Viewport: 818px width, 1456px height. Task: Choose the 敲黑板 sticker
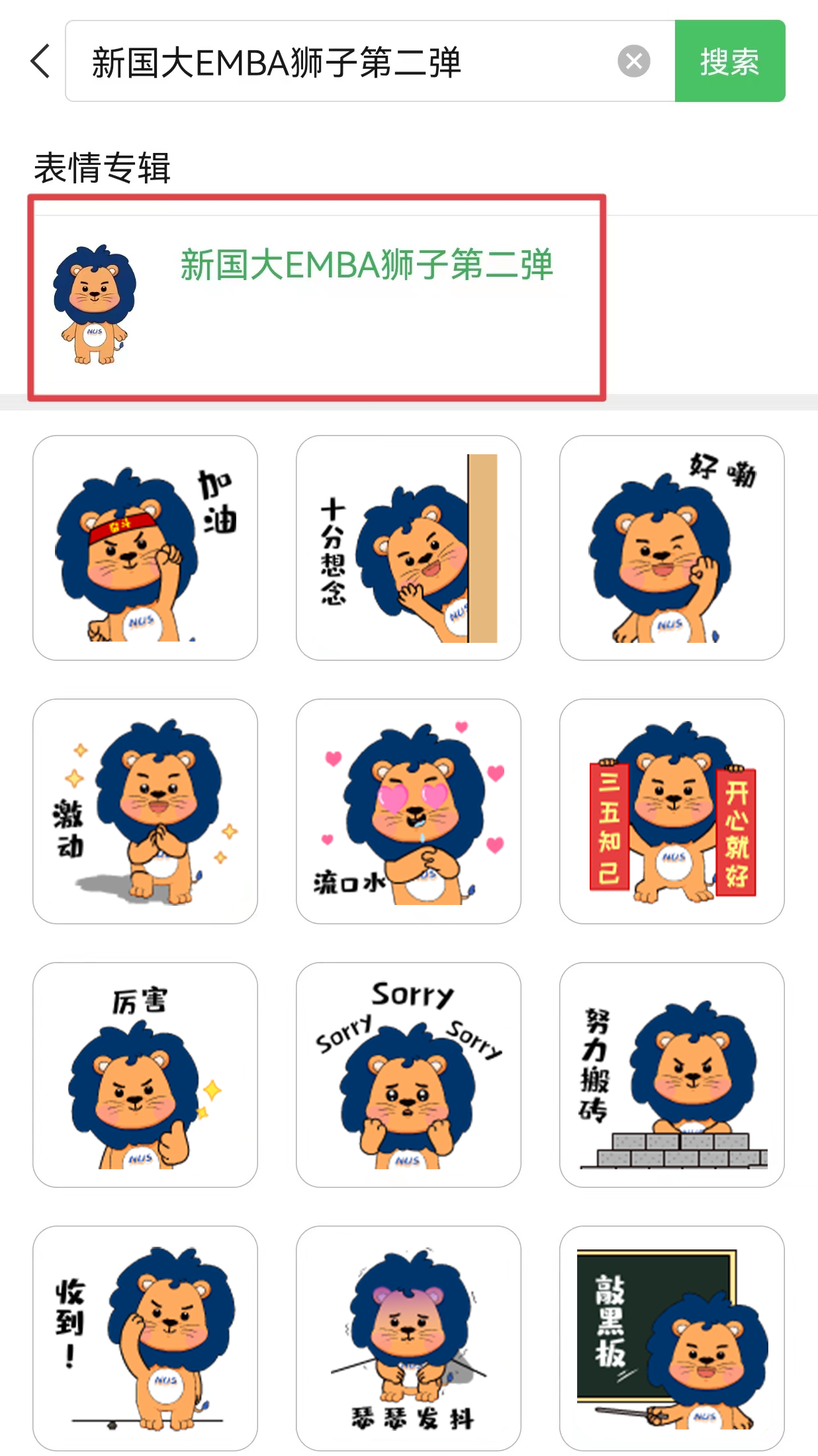[x=672, y=1338]
